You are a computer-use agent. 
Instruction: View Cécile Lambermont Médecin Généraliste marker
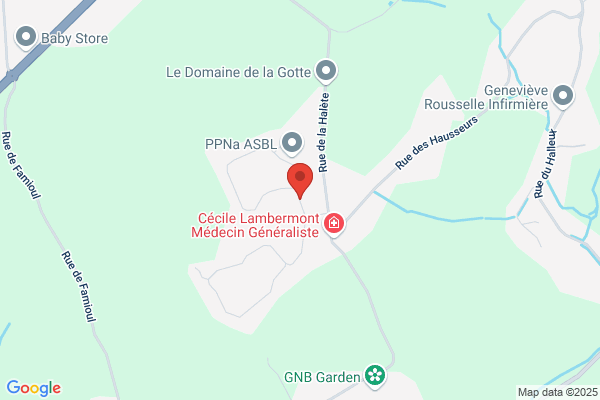tap(334, 224)
